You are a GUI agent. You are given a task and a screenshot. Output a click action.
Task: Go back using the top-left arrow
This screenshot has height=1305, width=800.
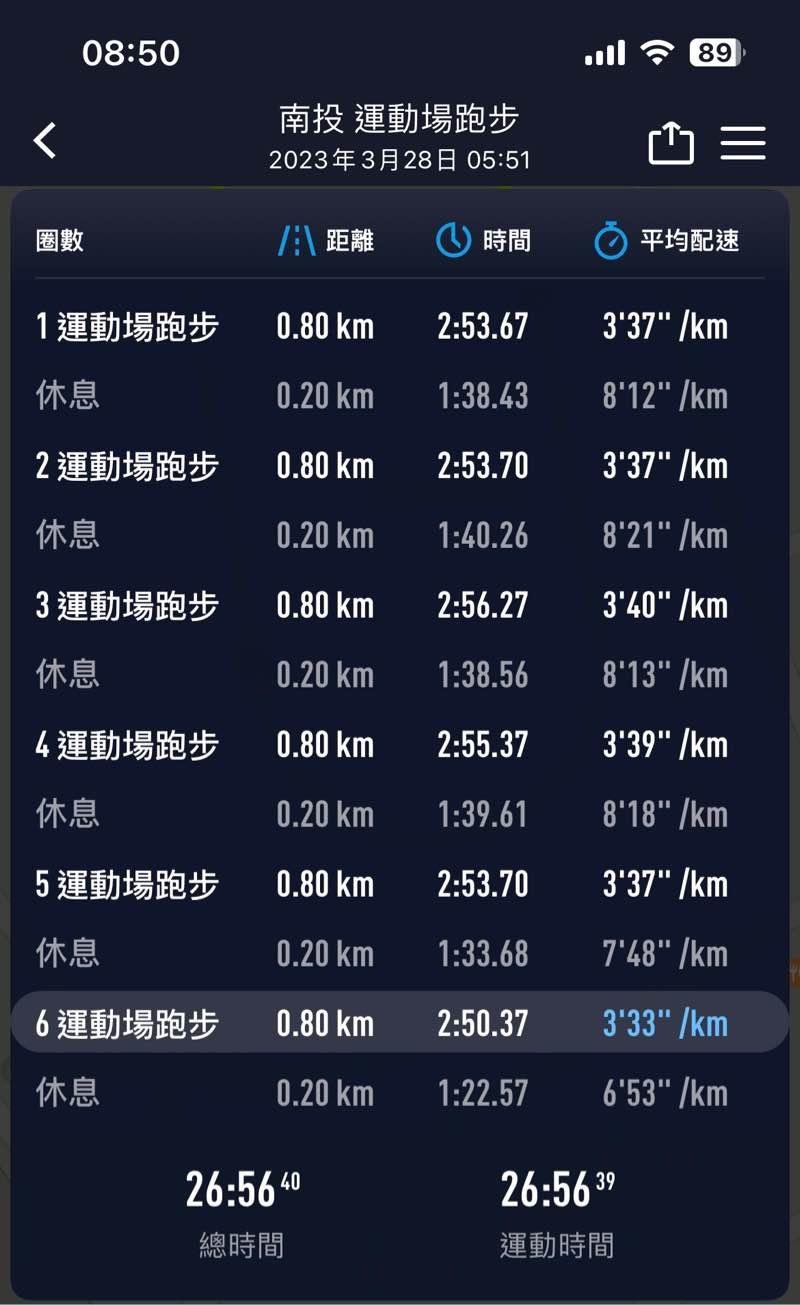(x=45, y=141)
